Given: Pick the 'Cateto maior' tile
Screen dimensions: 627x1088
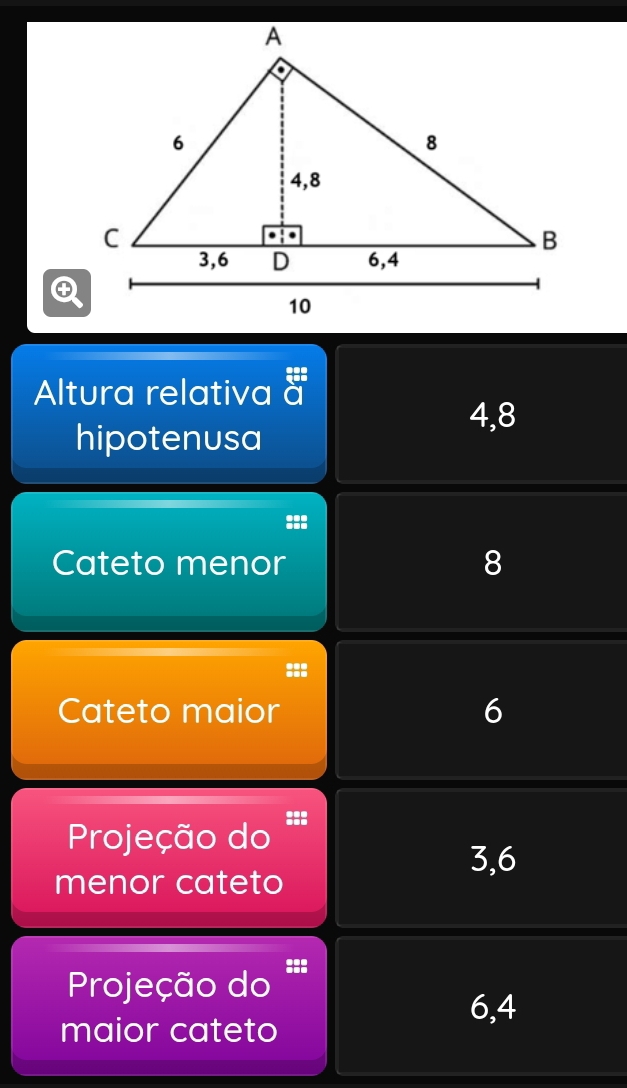Looking at the screenshot, I should coord(169,711).
